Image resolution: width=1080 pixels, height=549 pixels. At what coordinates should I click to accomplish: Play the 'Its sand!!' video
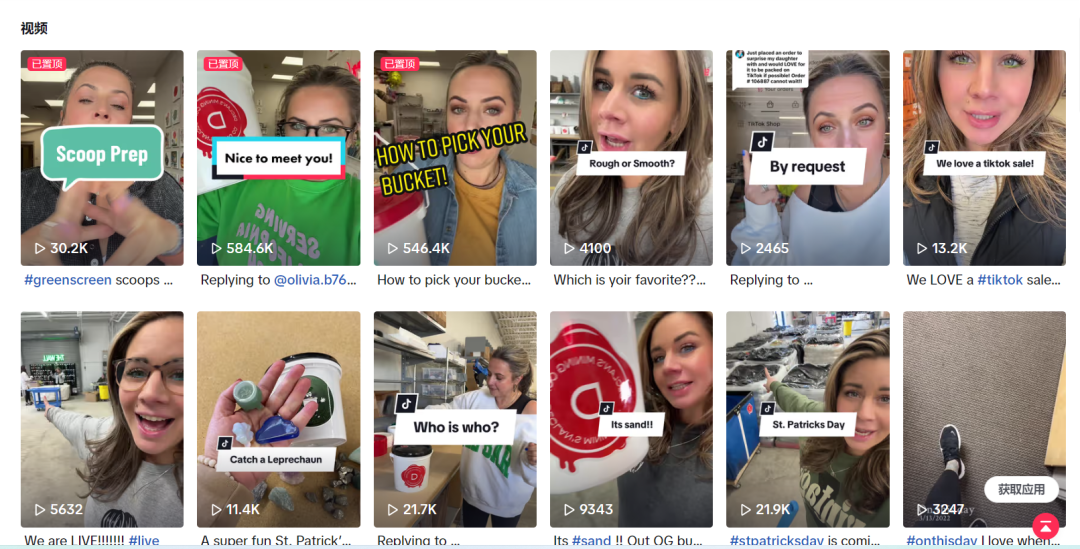tap(631, 418)
